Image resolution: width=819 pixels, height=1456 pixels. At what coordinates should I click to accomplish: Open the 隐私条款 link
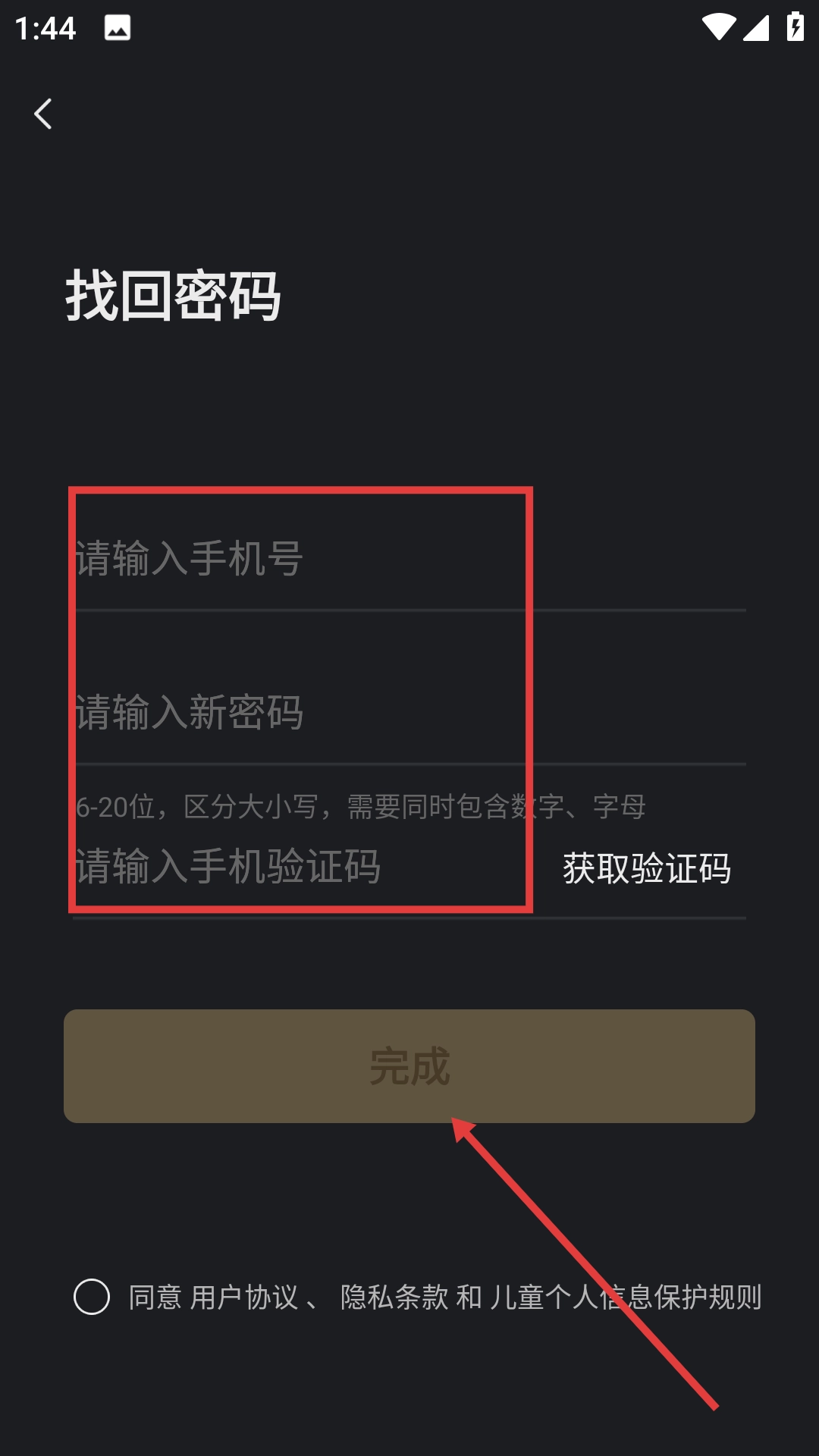(394, 1298)
